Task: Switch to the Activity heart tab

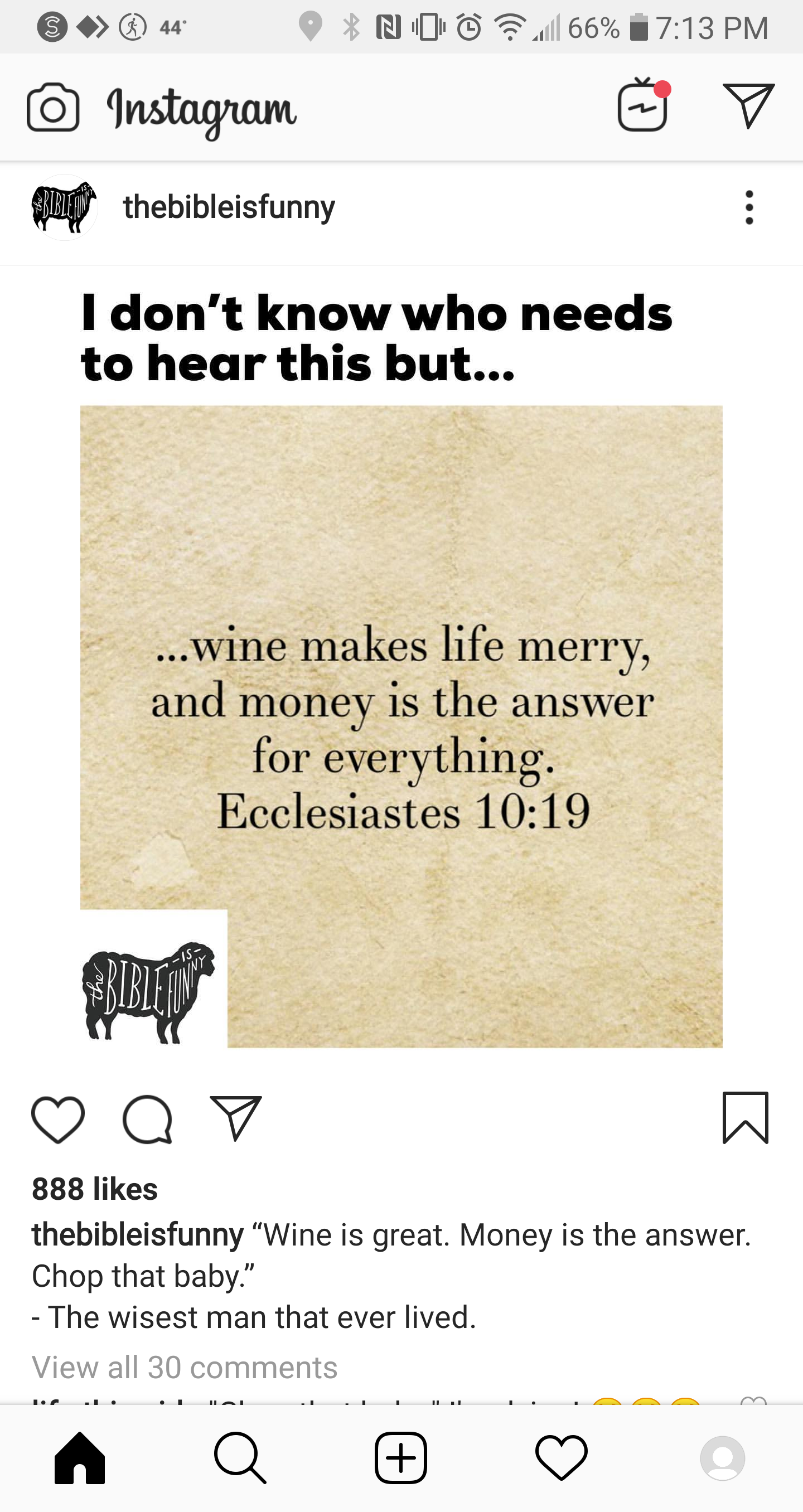Action: (561, 1458)
